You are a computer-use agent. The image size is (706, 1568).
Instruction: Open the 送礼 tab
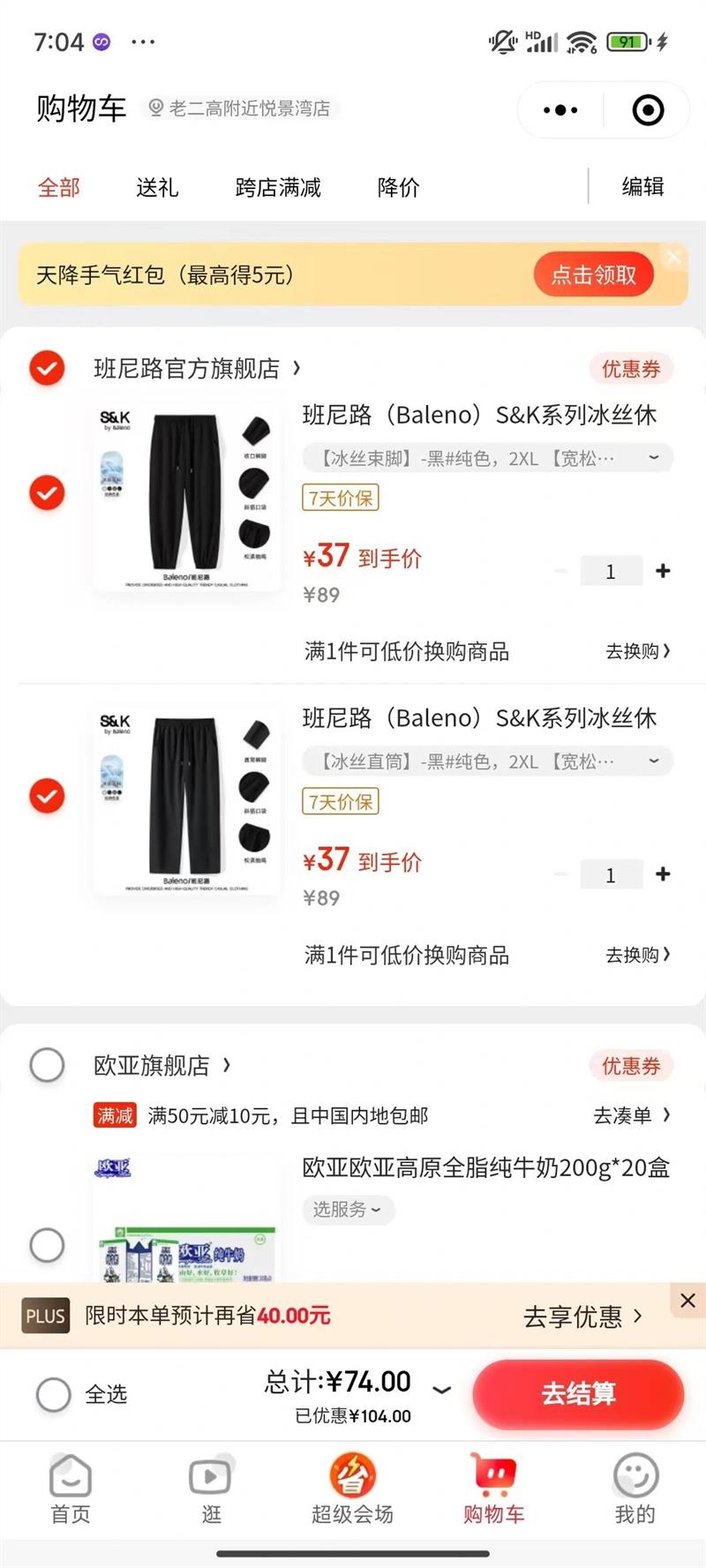[x=157, y=187]
